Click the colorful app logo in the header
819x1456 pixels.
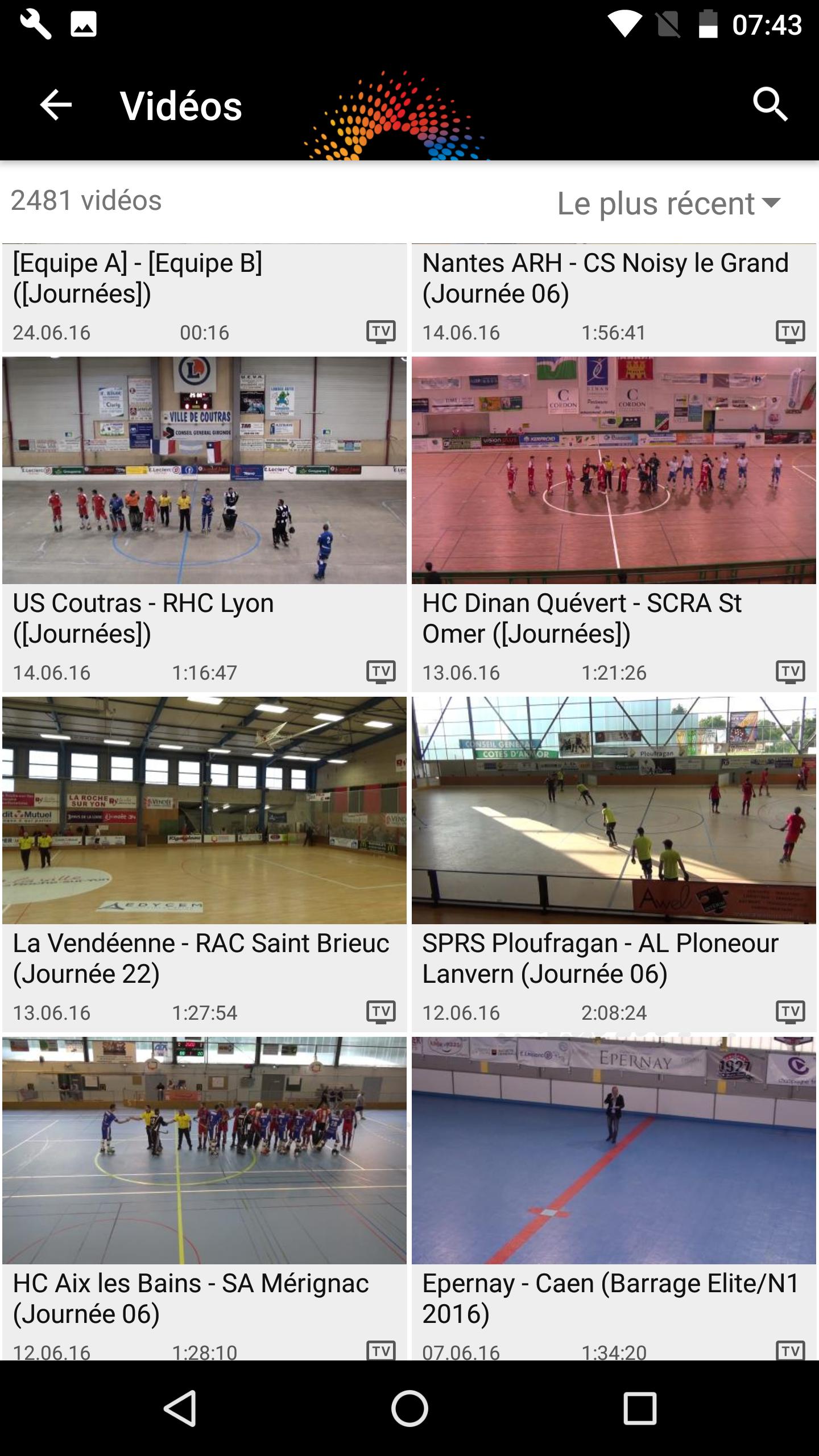point(398,114)
